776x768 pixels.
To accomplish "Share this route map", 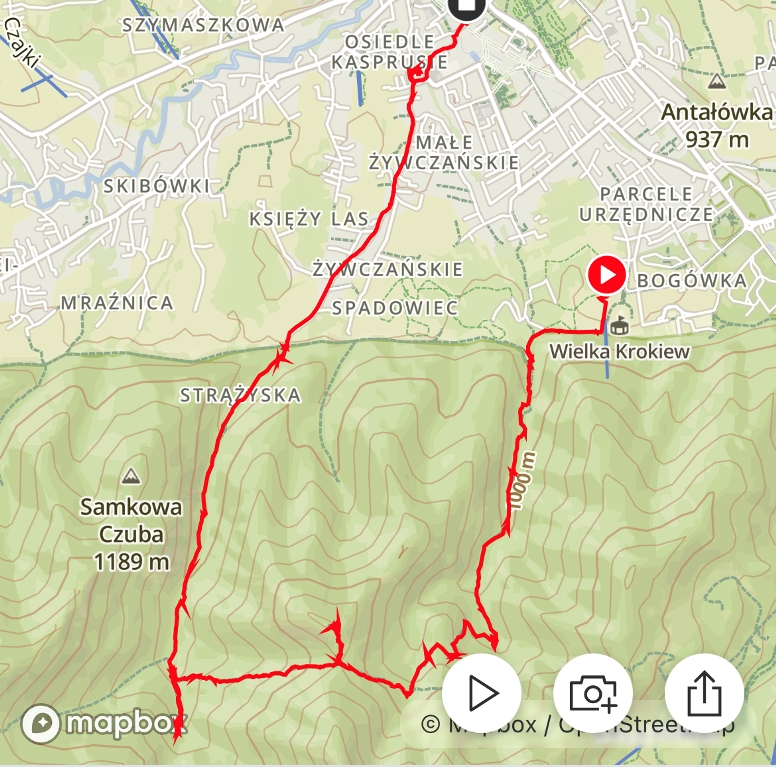I will pyautogui.click(x=704, y=693).
